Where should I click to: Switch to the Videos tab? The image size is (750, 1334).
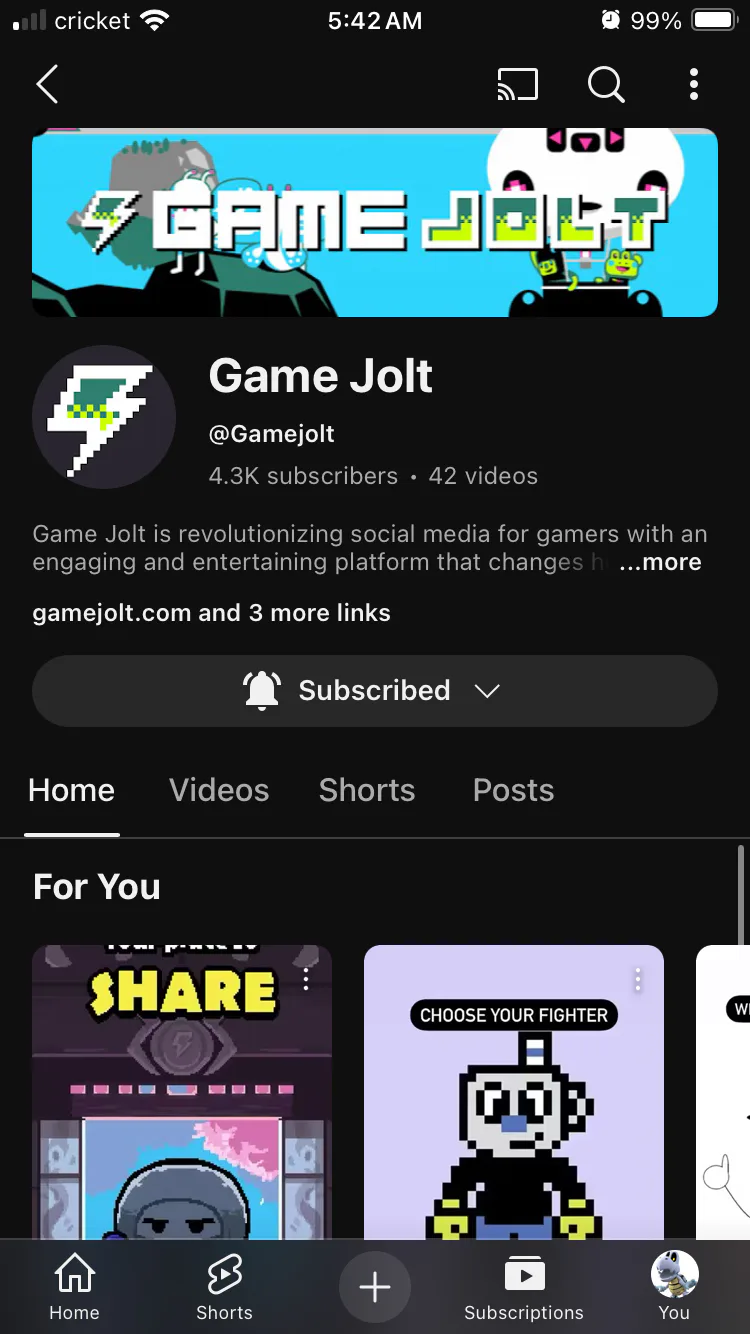pos(219,790)
